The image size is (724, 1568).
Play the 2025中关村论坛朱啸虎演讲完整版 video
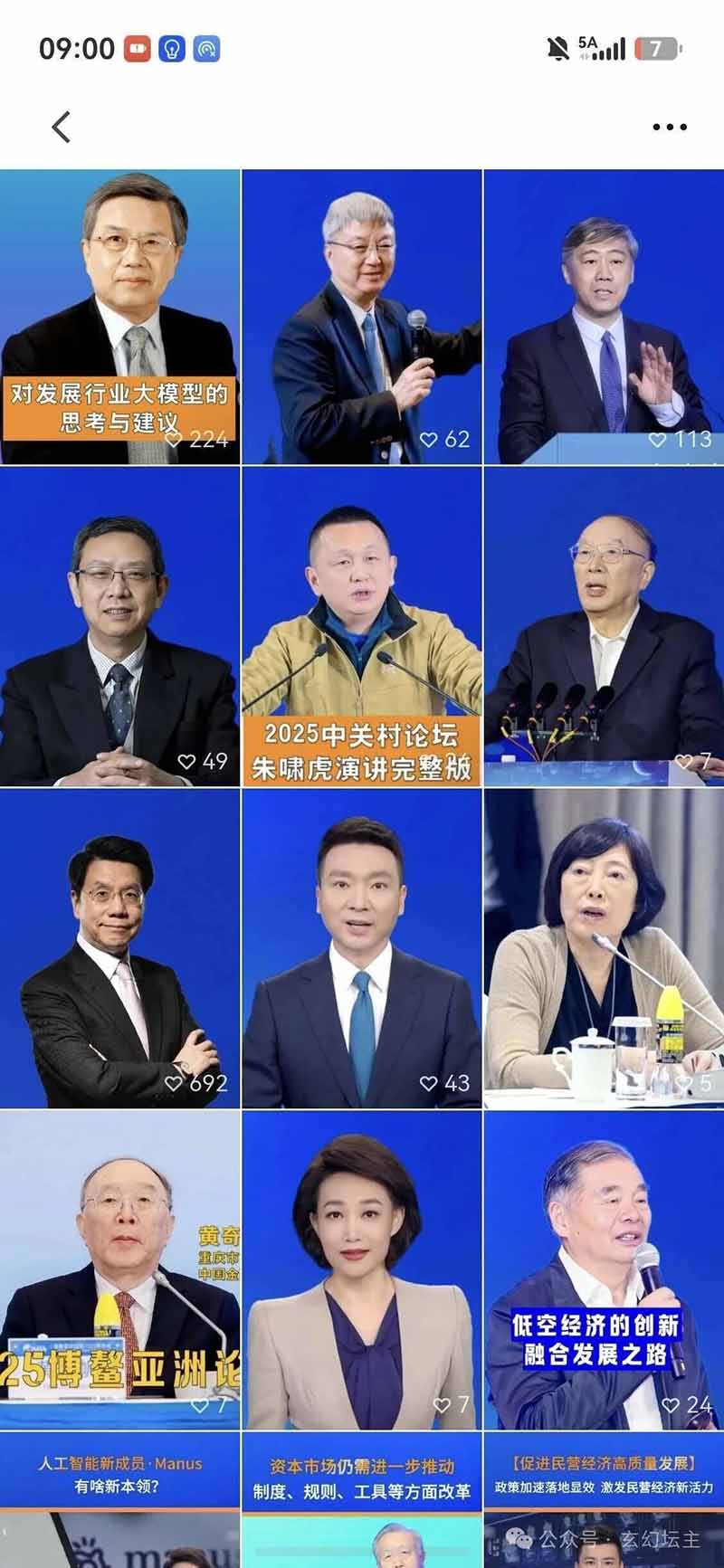pyautogui.click(x=362, y=626)
